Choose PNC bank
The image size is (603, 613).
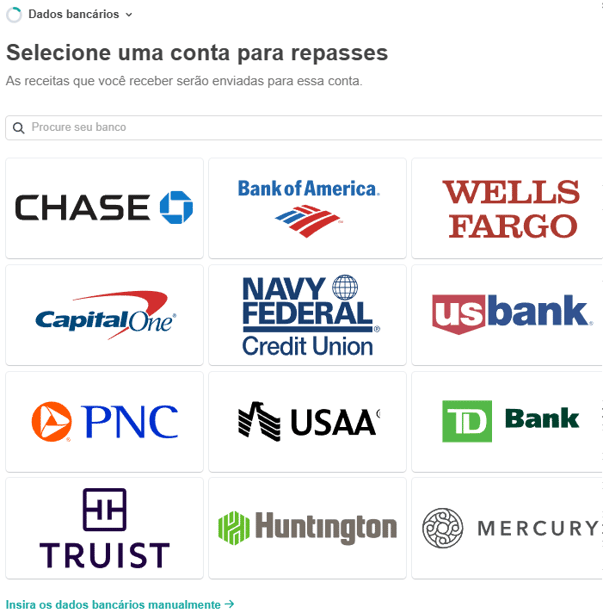point(105,421)
